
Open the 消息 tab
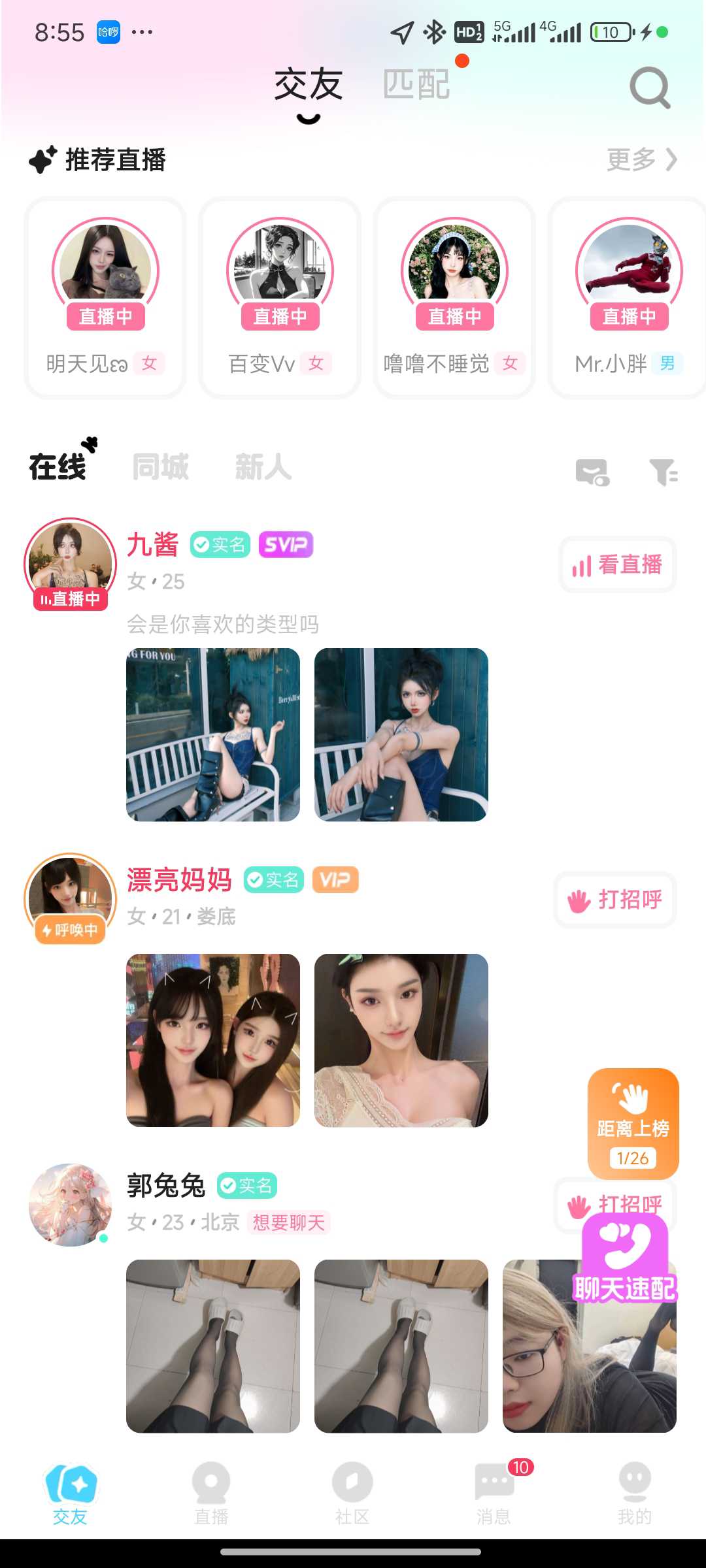coord(494,1494)
